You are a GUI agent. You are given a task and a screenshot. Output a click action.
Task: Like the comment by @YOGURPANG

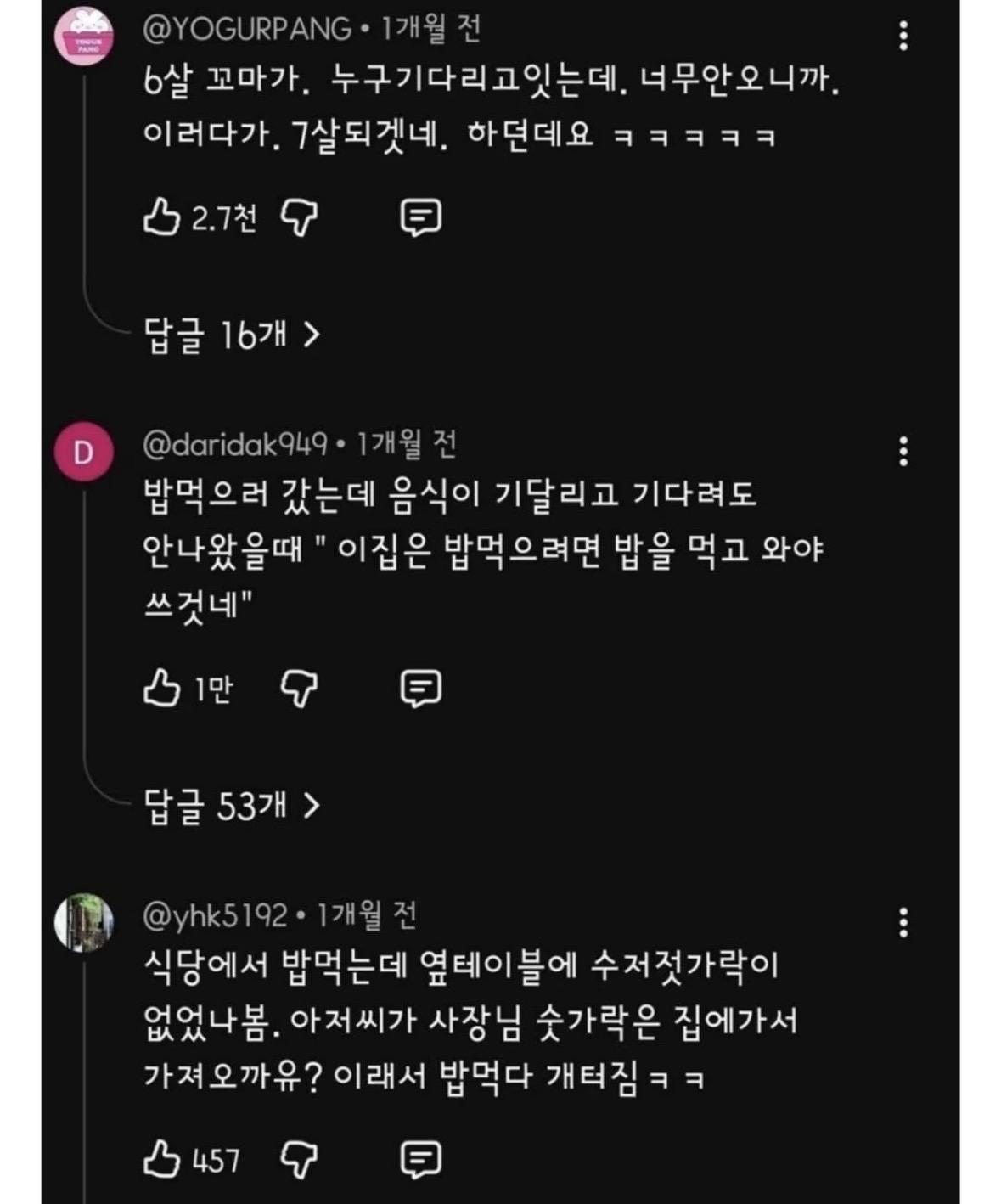point(160,217)
